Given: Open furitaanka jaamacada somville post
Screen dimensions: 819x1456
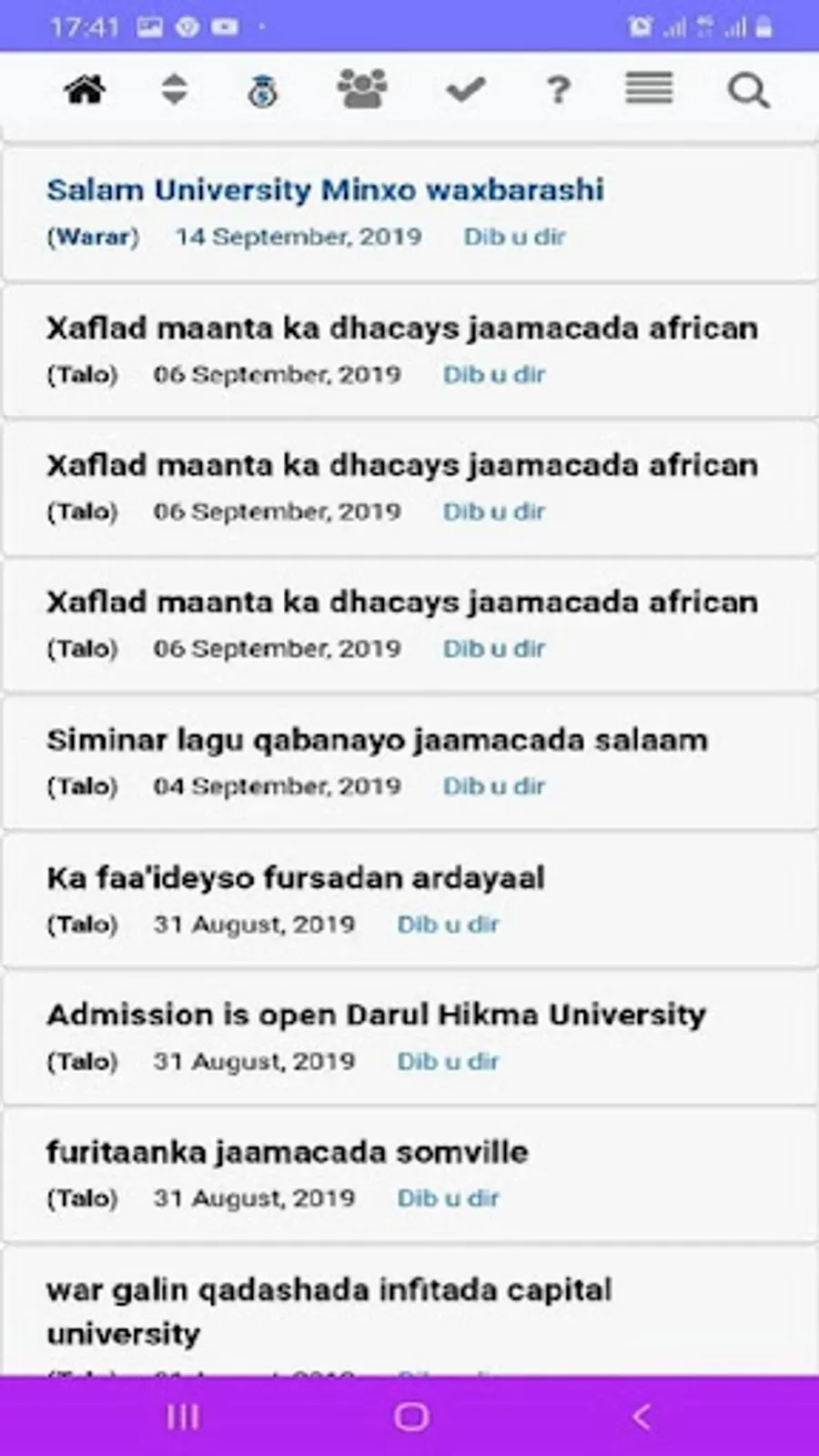Looking at the screenshot, I should [x=287, y=1152].
